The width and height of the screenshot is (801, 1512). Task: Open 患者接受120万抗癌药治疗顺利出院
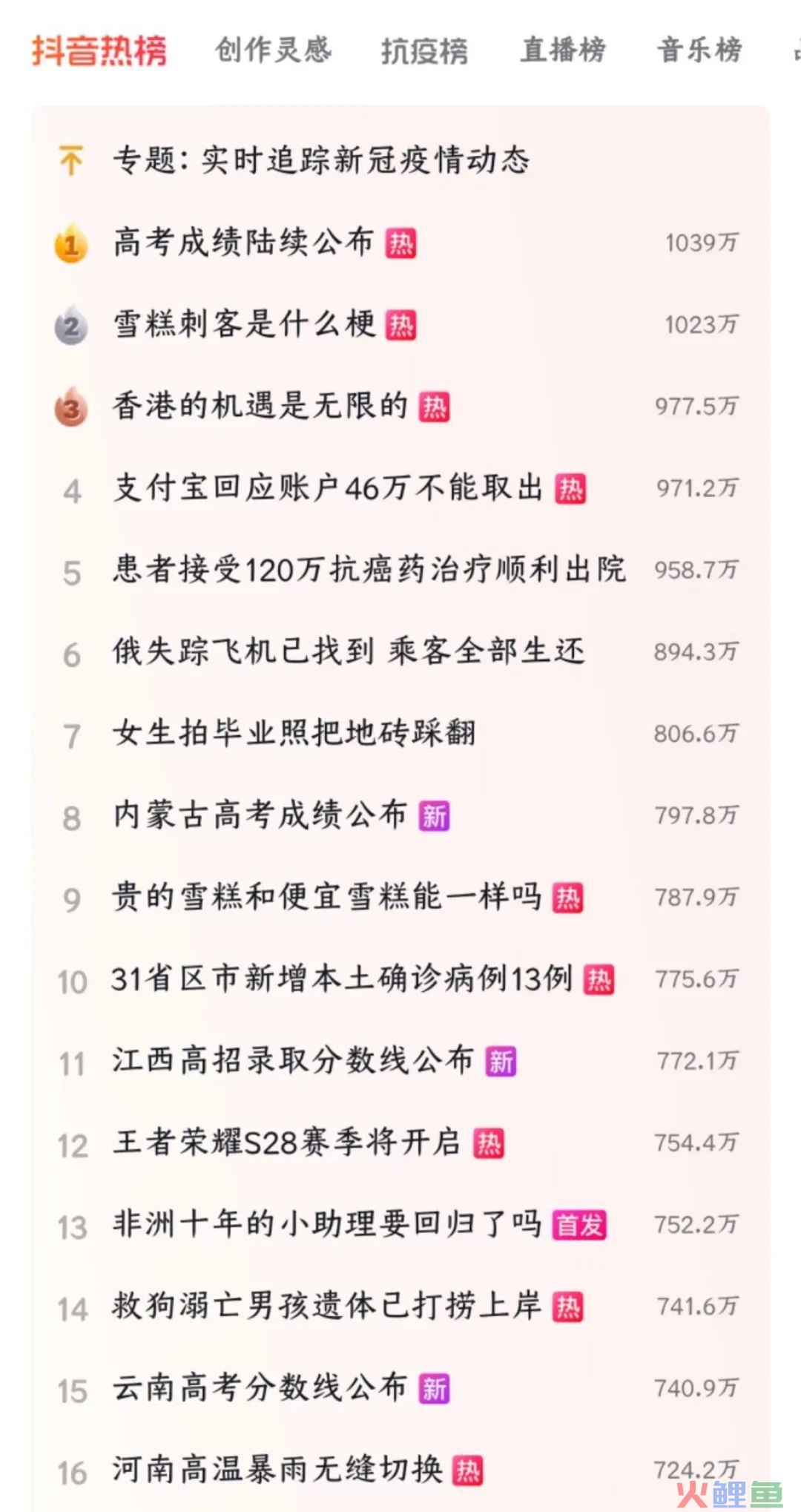coord(369,570)
